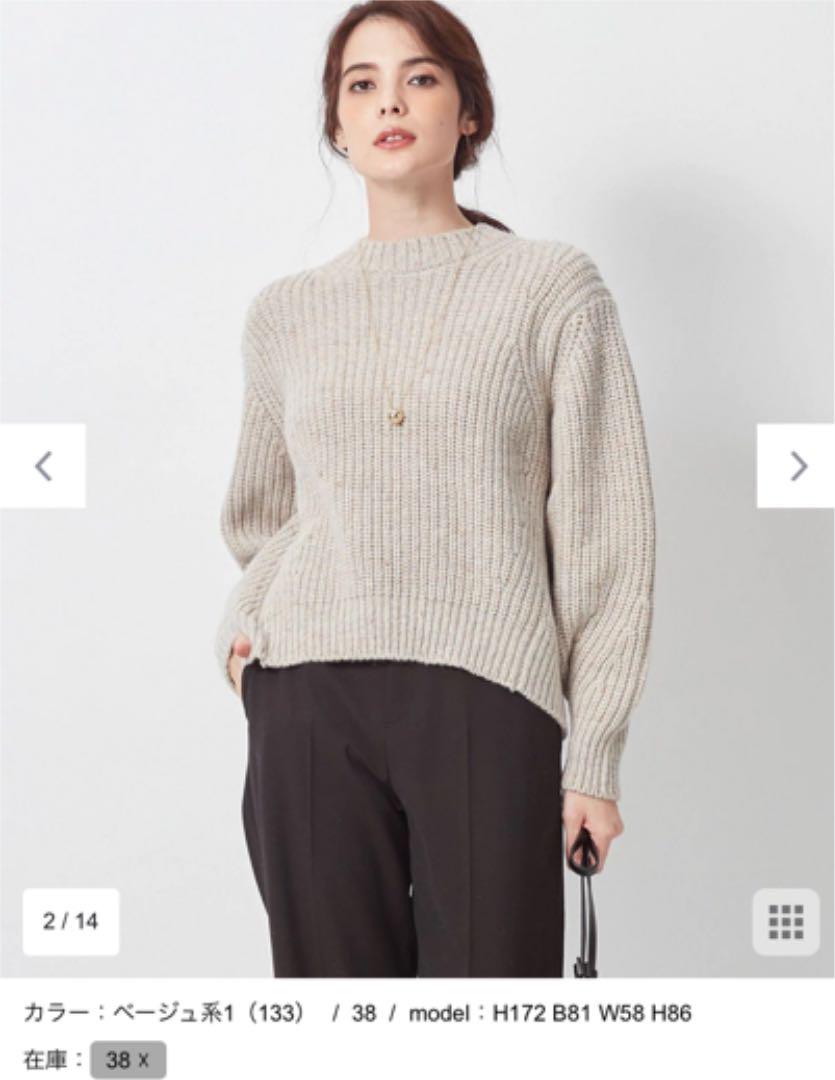This screenshot has width=835, height=1080.
Task: Show the next product photo
Action: (795, 465)
